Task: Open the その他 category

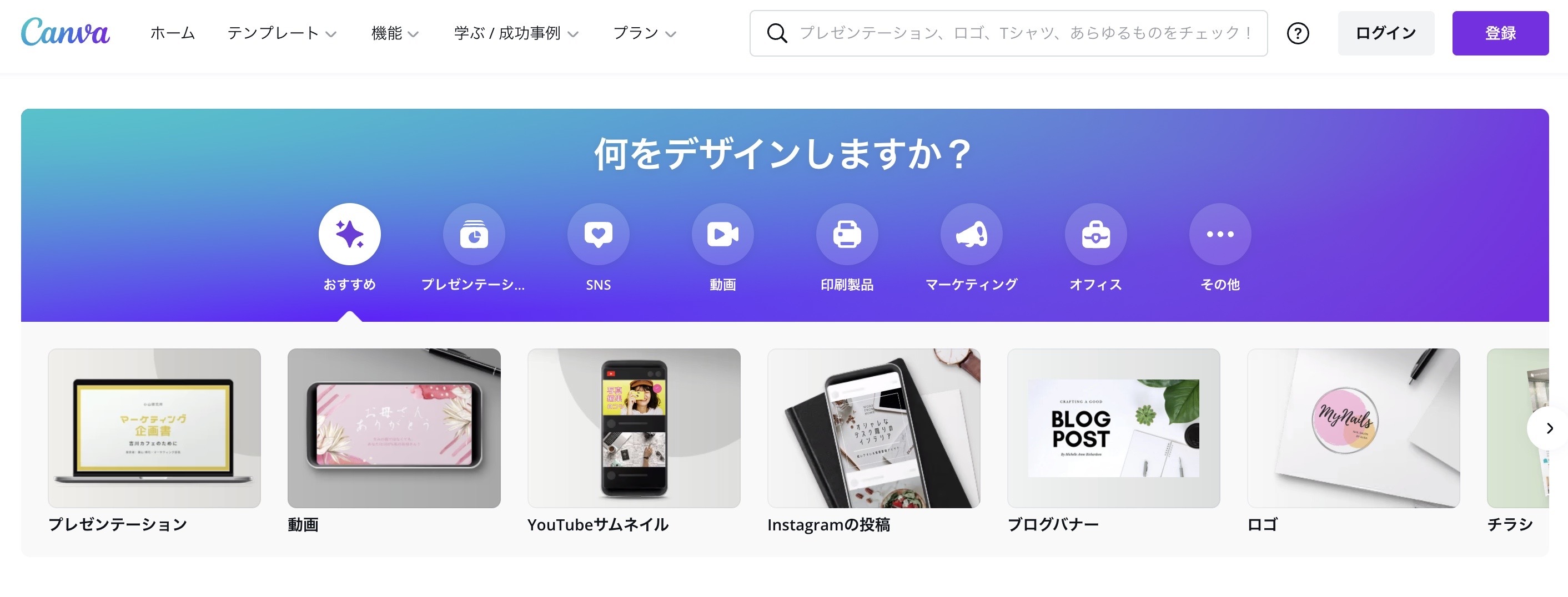Action: pos(1220,234)
